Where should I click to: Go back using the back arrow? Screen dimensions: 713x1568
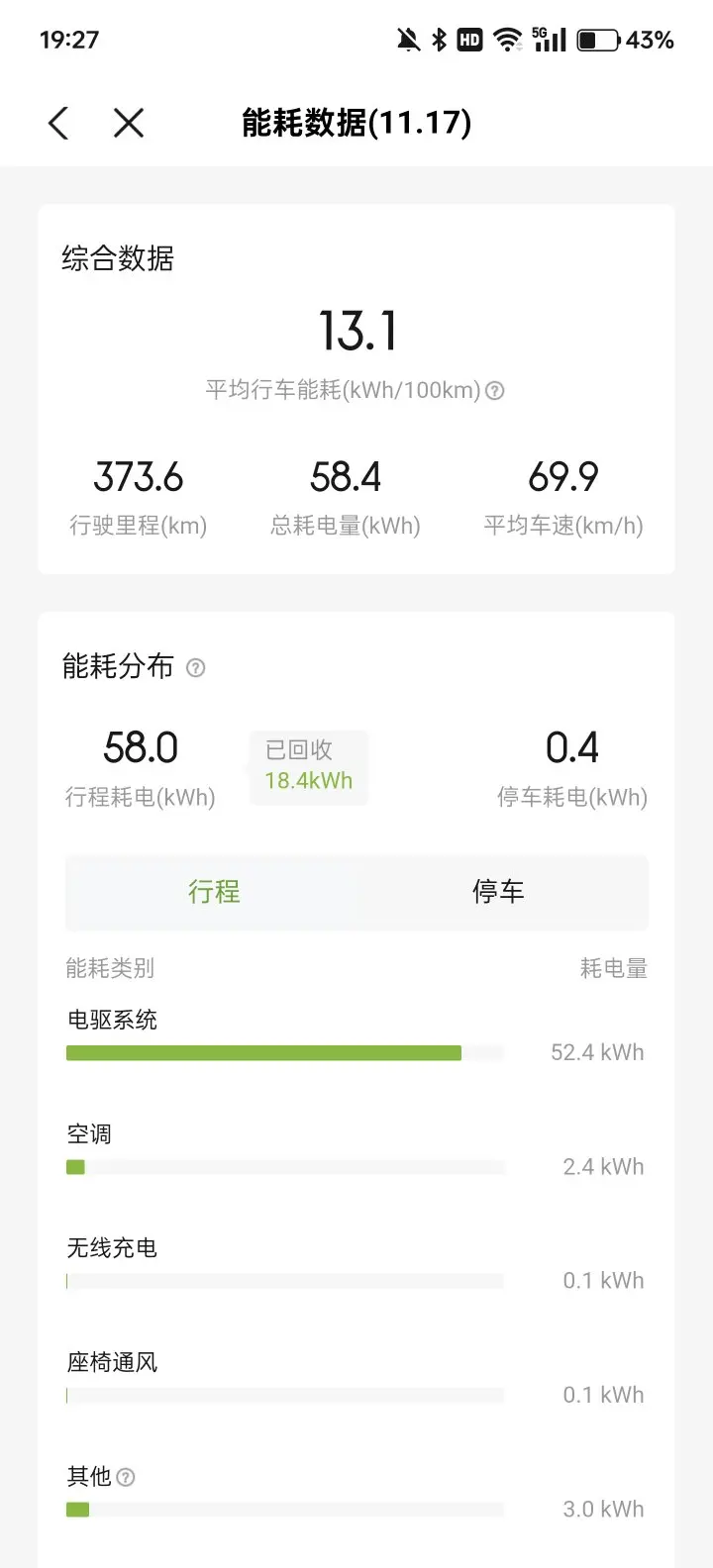click(x=58, y=124)
